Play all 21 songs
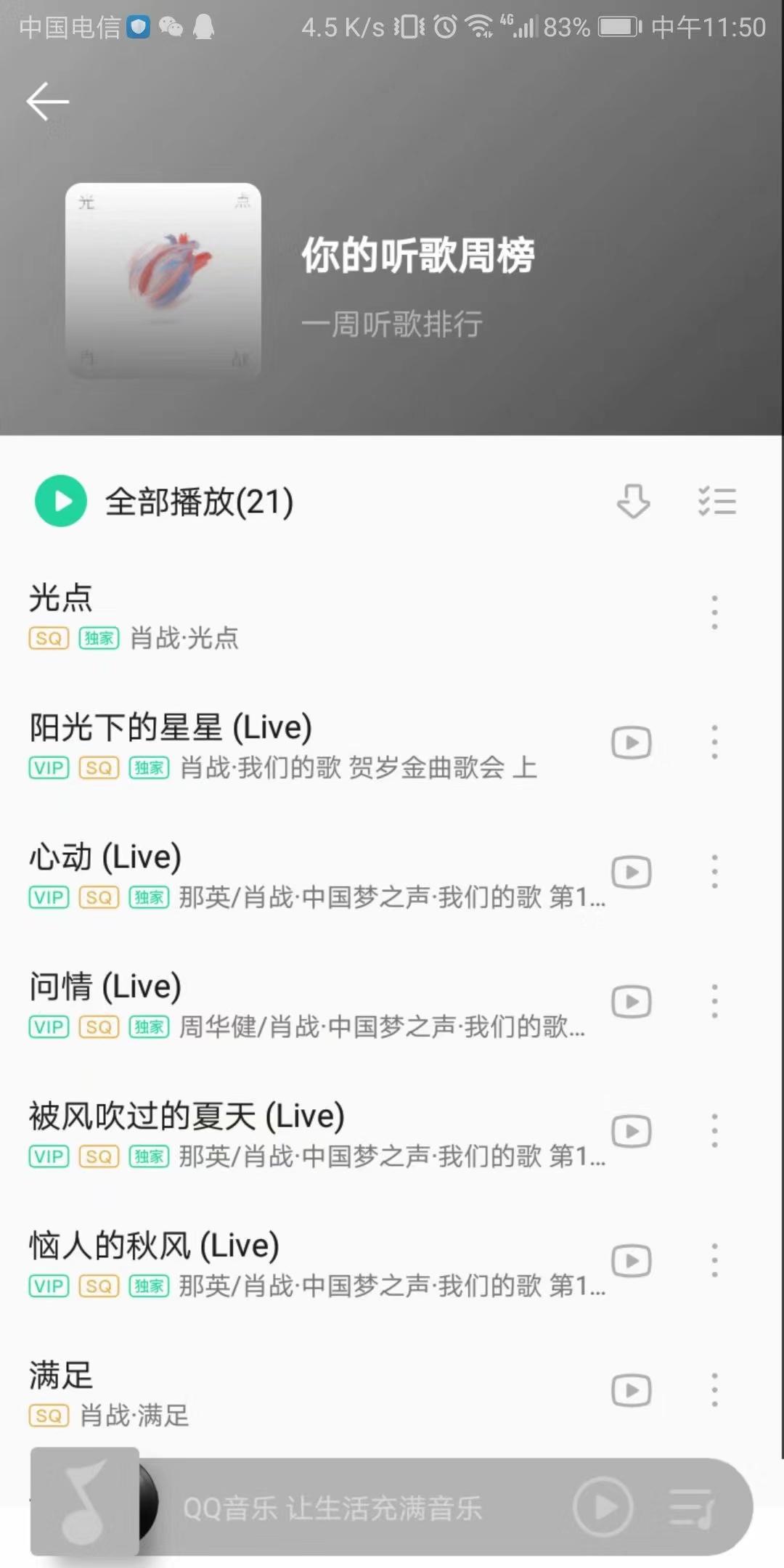 pos(61,501)
